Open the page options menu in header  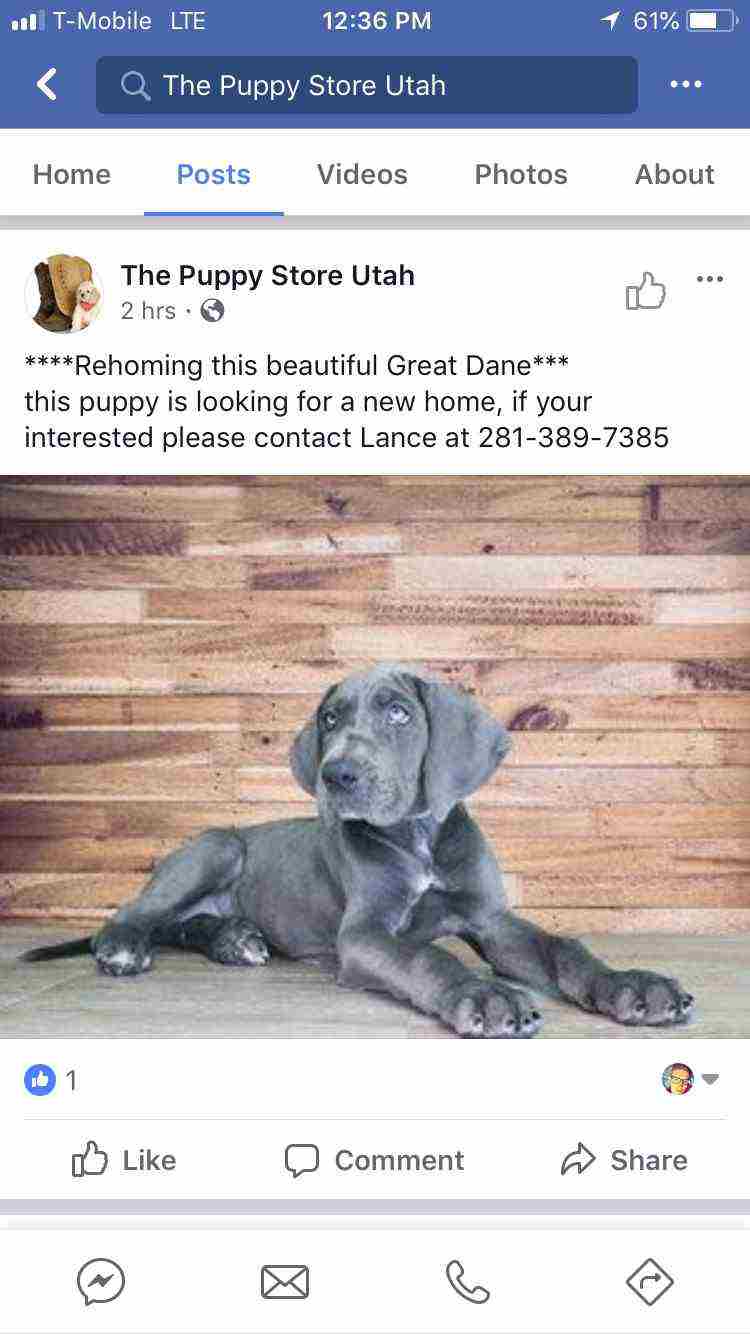pos(686,85)
